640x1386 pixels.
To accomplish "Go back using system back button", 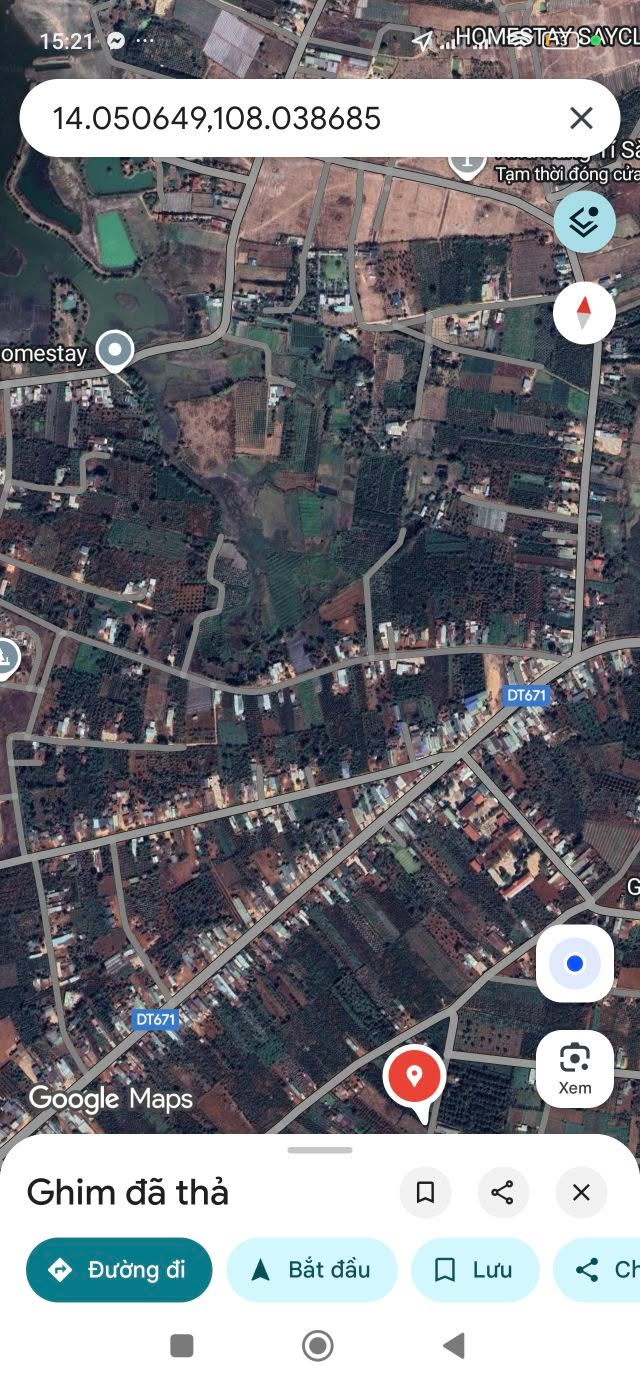I will [x=454, y=1346].
